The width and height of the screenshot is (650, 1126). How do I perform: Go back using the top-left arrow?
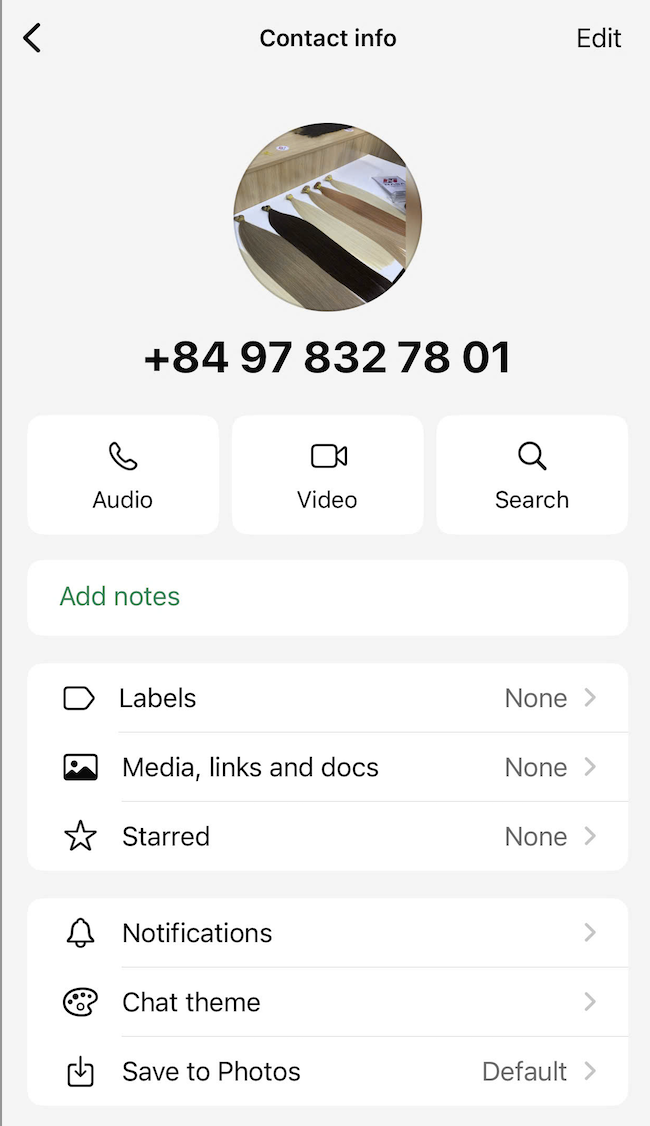[33, 38]
